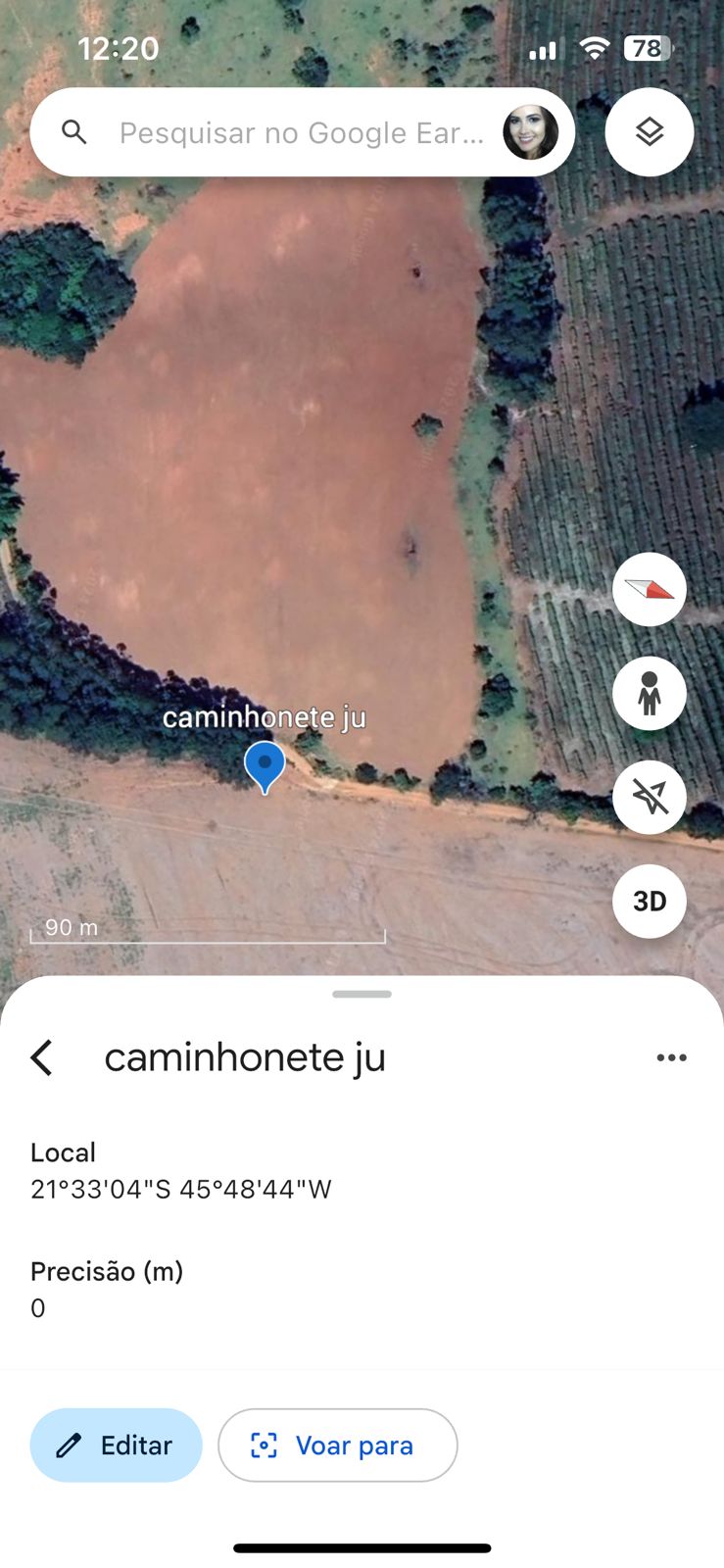The image size is (724, 1568).
Task: Tap the my location arrow button
Action: pos(650,798)
